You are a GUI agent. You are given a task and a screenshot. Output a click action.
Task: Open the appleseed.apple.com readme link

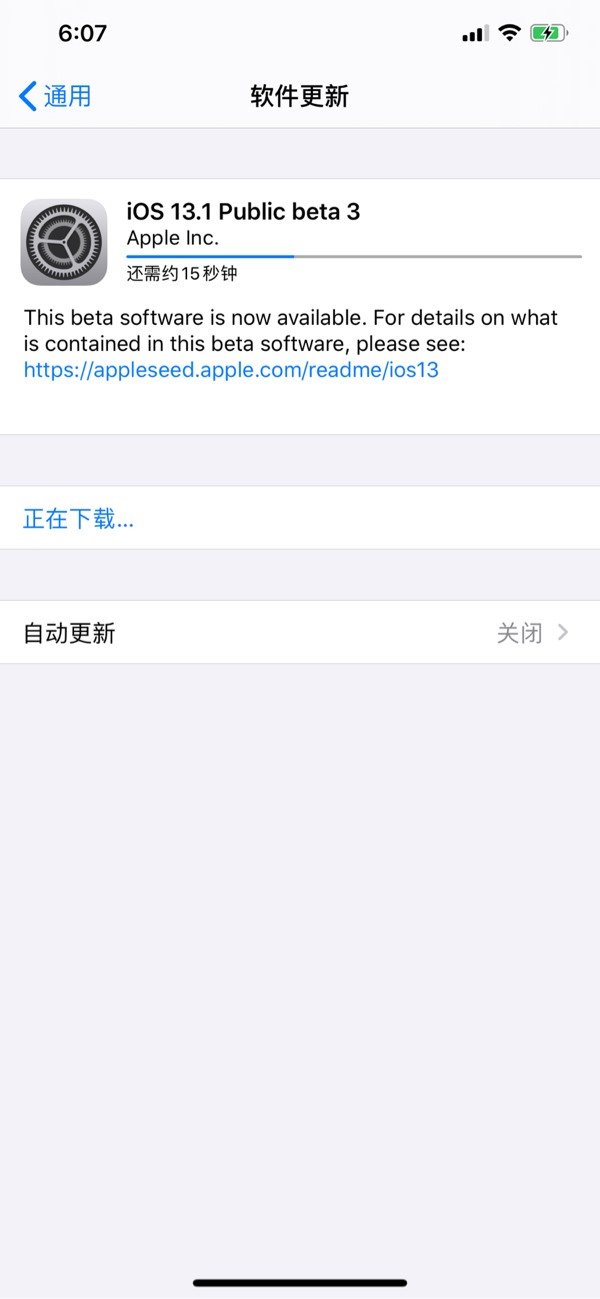pyautogui.click(x=231, y=370)
